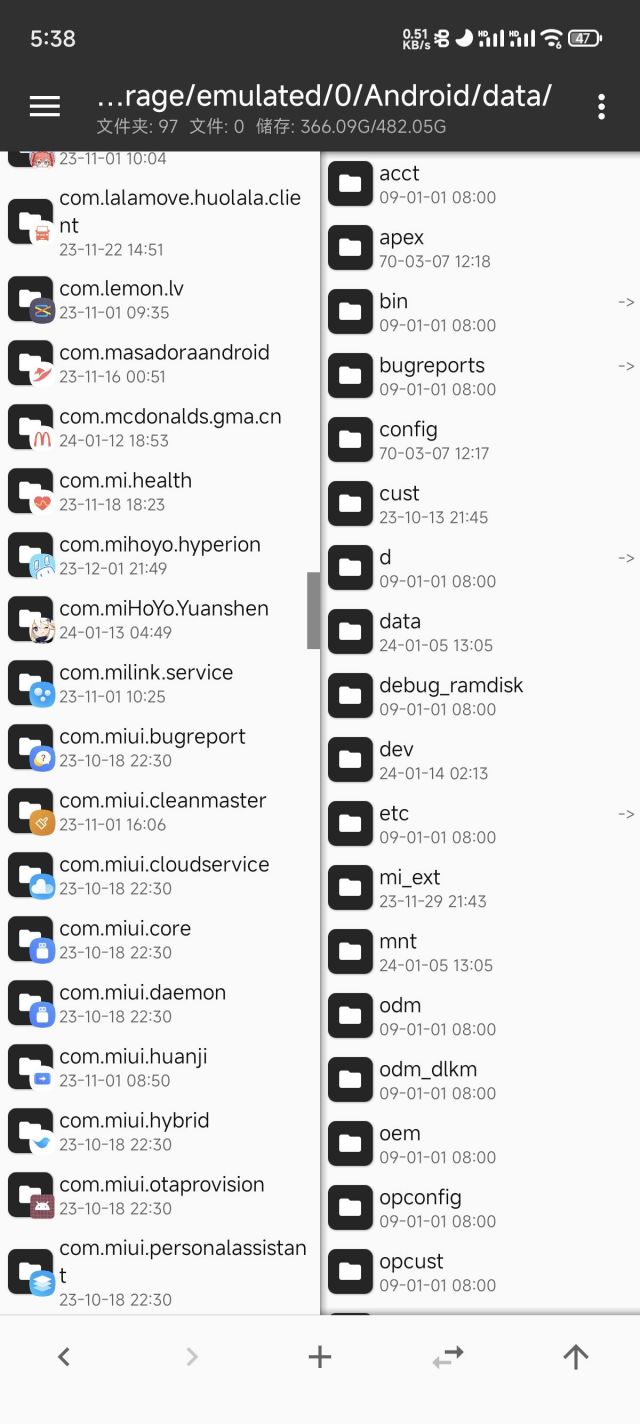This screenshot has width=640, height=1424.
Task: Open the three-dot overflow menu
Action: pyautogui.click(x=601, y=107)
